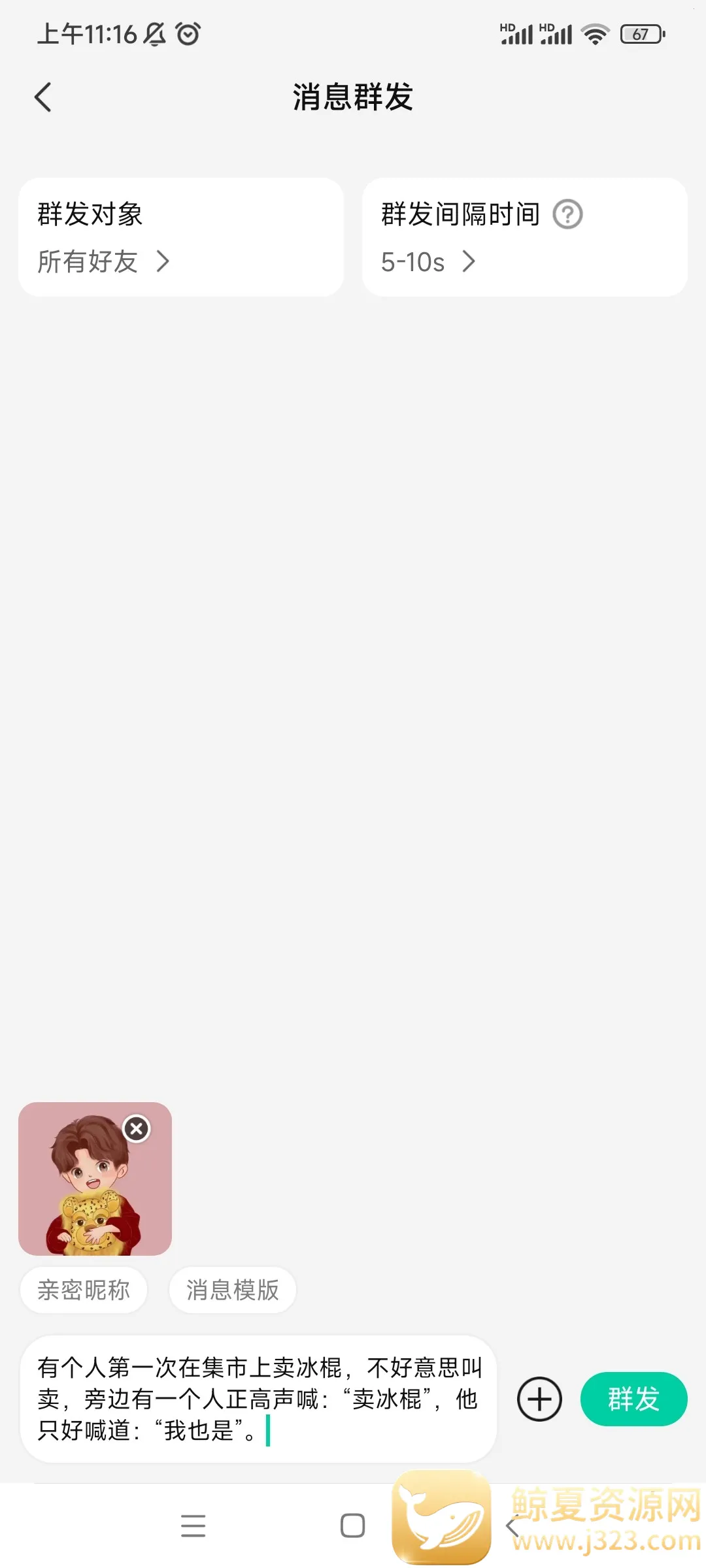Open recent apps from navigation bar

tap(193, 1526)
